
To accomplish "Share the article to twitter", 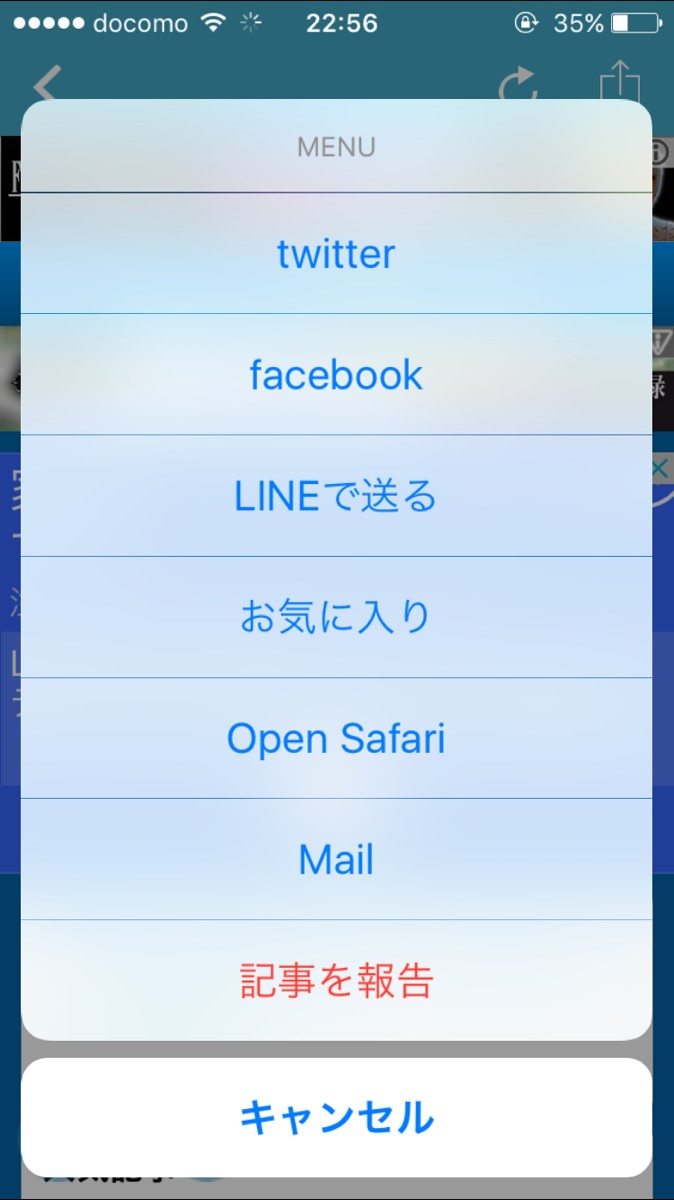I will click(x=336, y=254).
